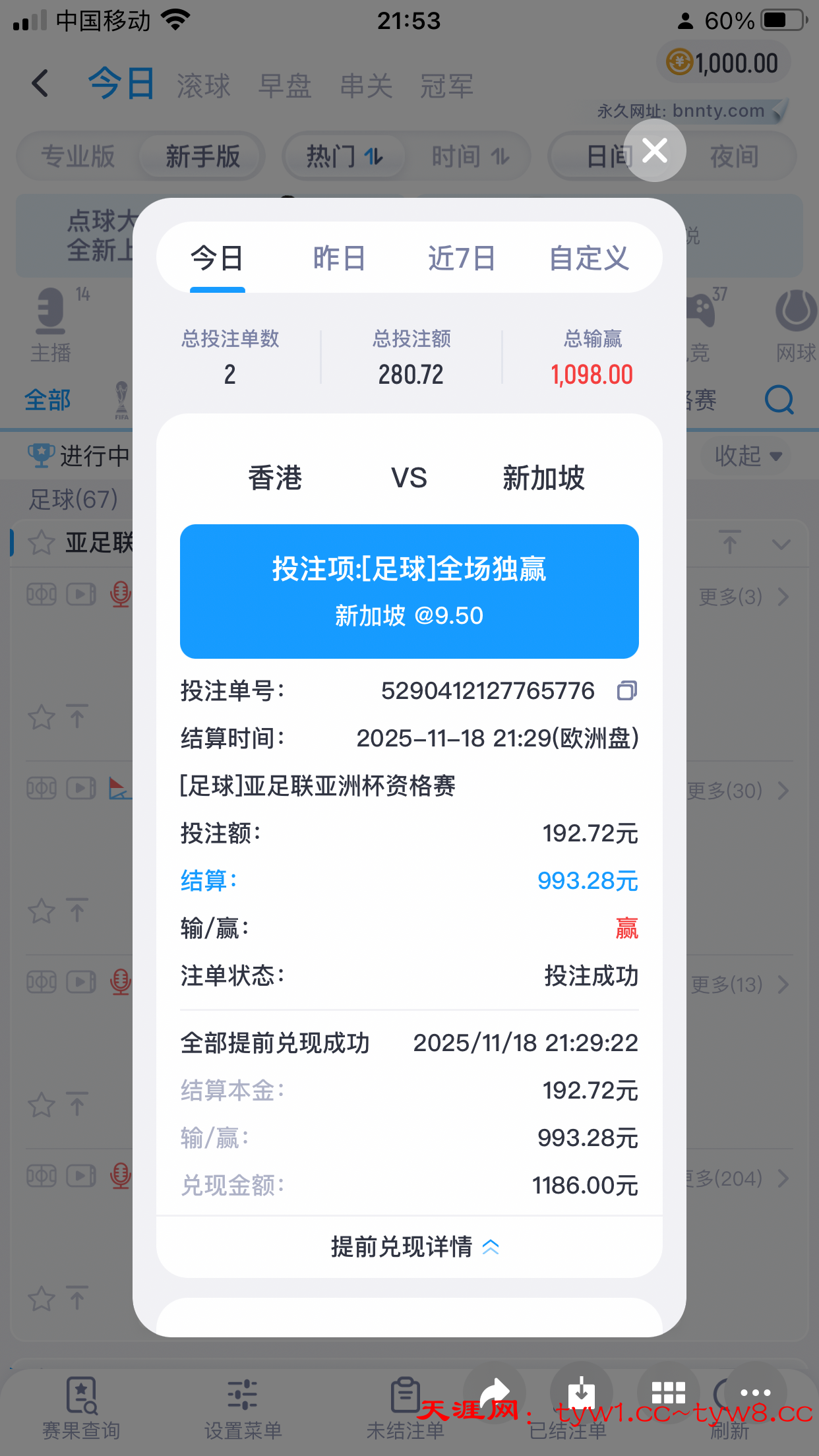
Task: Open 未结注单 in bottom bar
Action: (x=405, y=1408)
